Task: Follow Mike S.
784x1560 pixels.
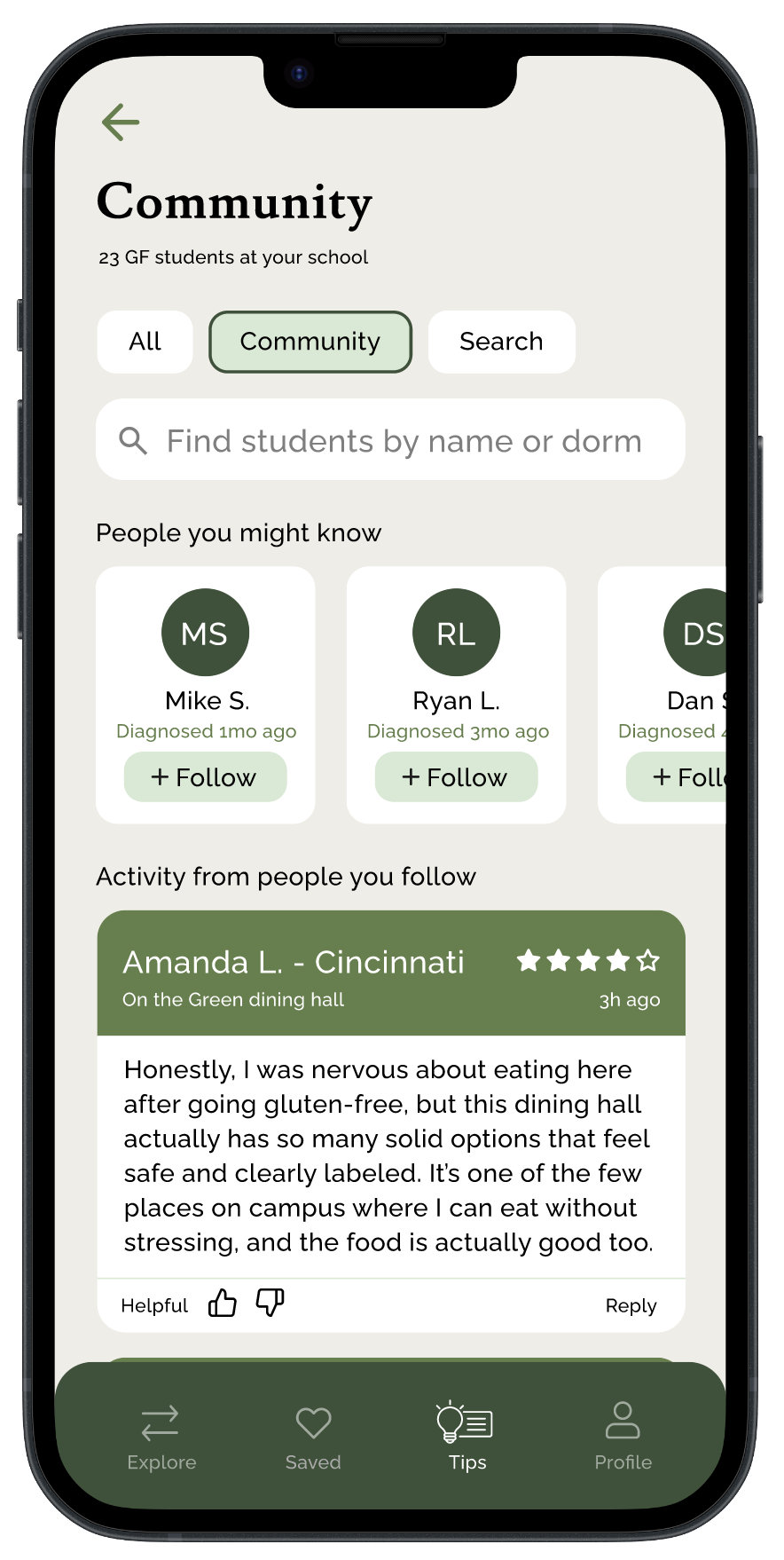Action: pyautogui.click(x=205, y=777)
